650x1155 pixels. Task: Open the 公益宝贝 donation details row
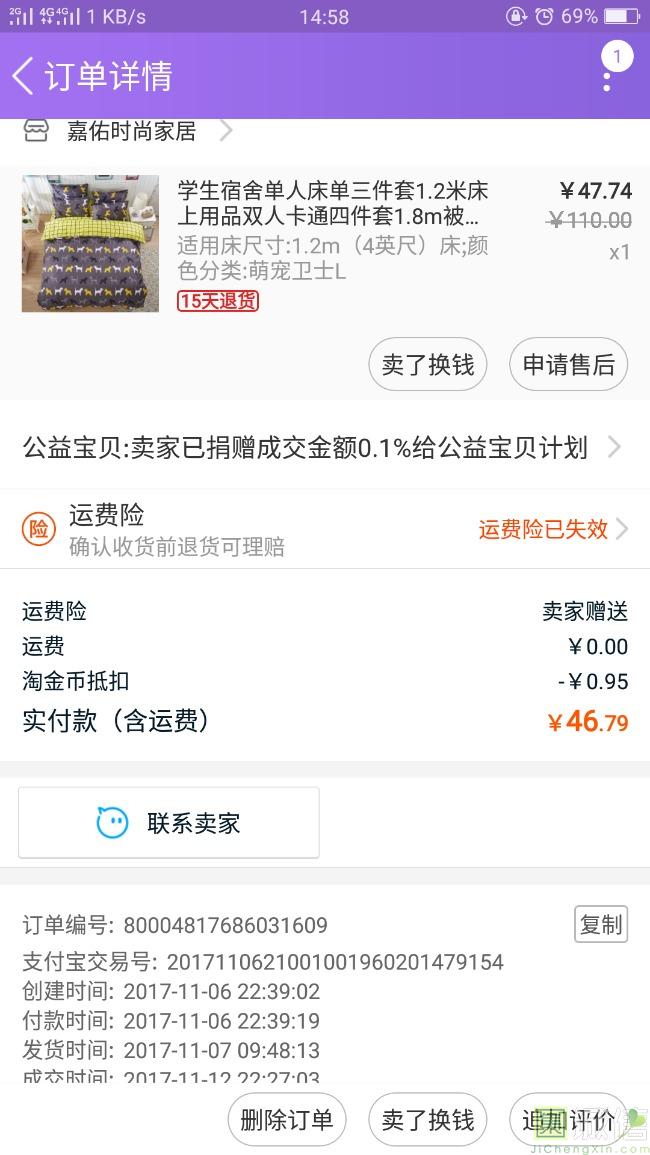coord(322,447)
